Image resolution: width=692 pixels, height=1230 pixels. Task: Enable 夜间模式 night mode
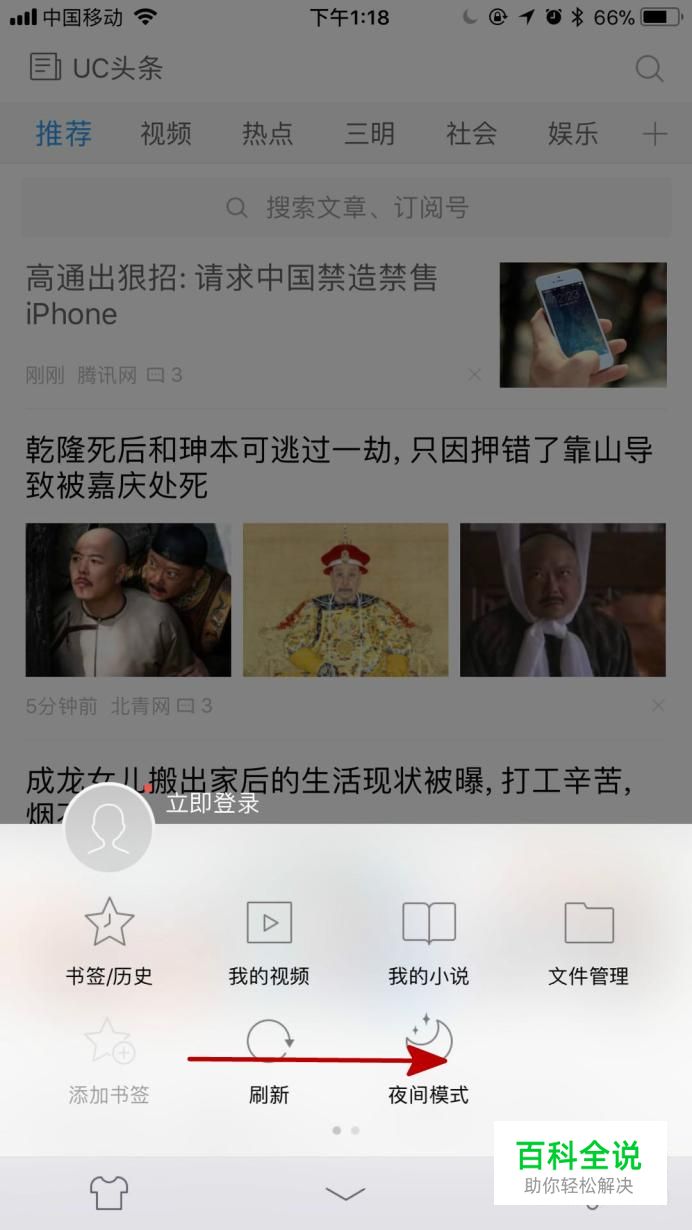click(428, 1060)
